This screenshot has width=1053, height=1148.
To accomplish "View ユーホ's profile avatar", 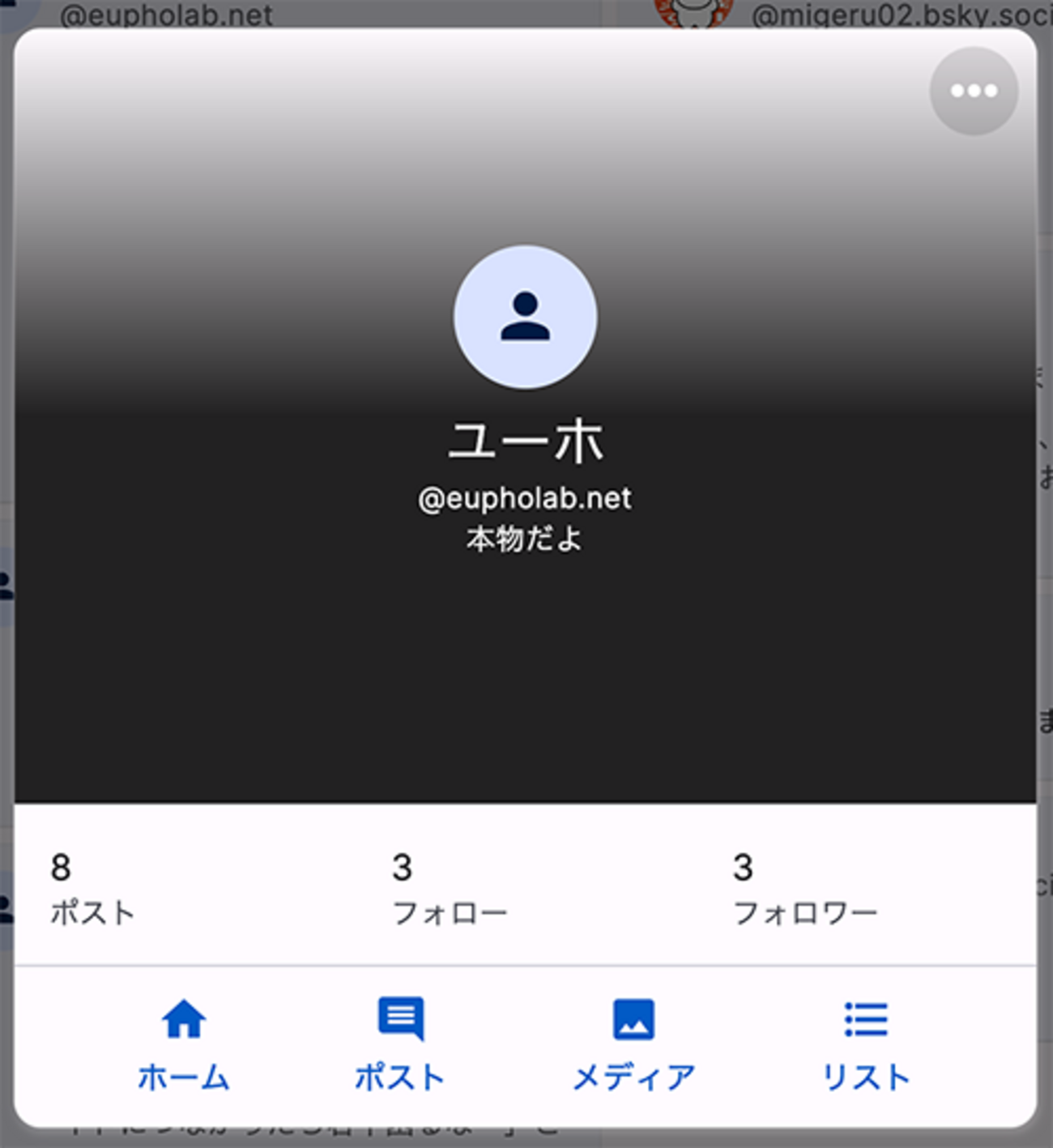I will click(525, 317).
